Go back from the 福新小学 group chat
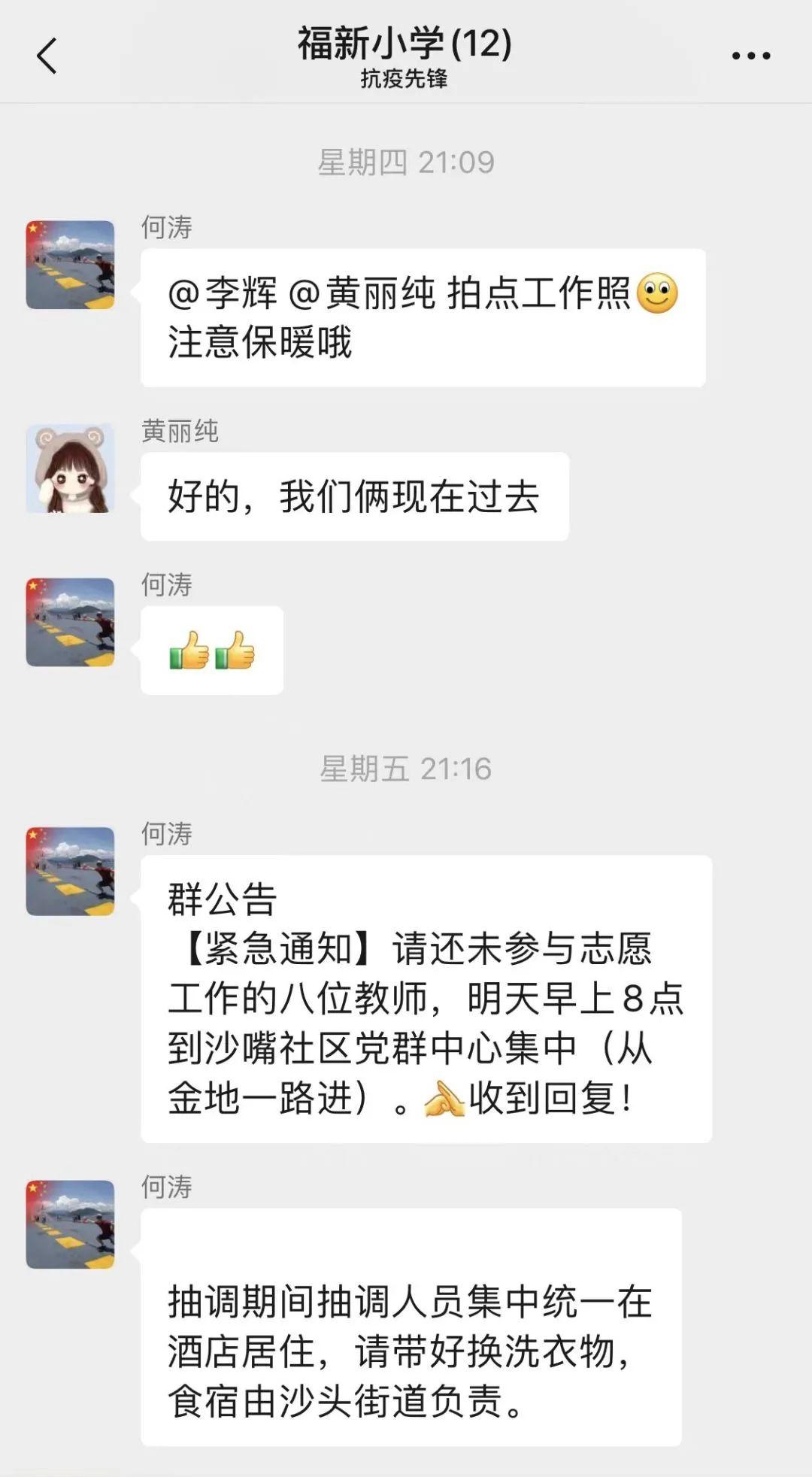The image size is (812, 1477). coord(47,56)
